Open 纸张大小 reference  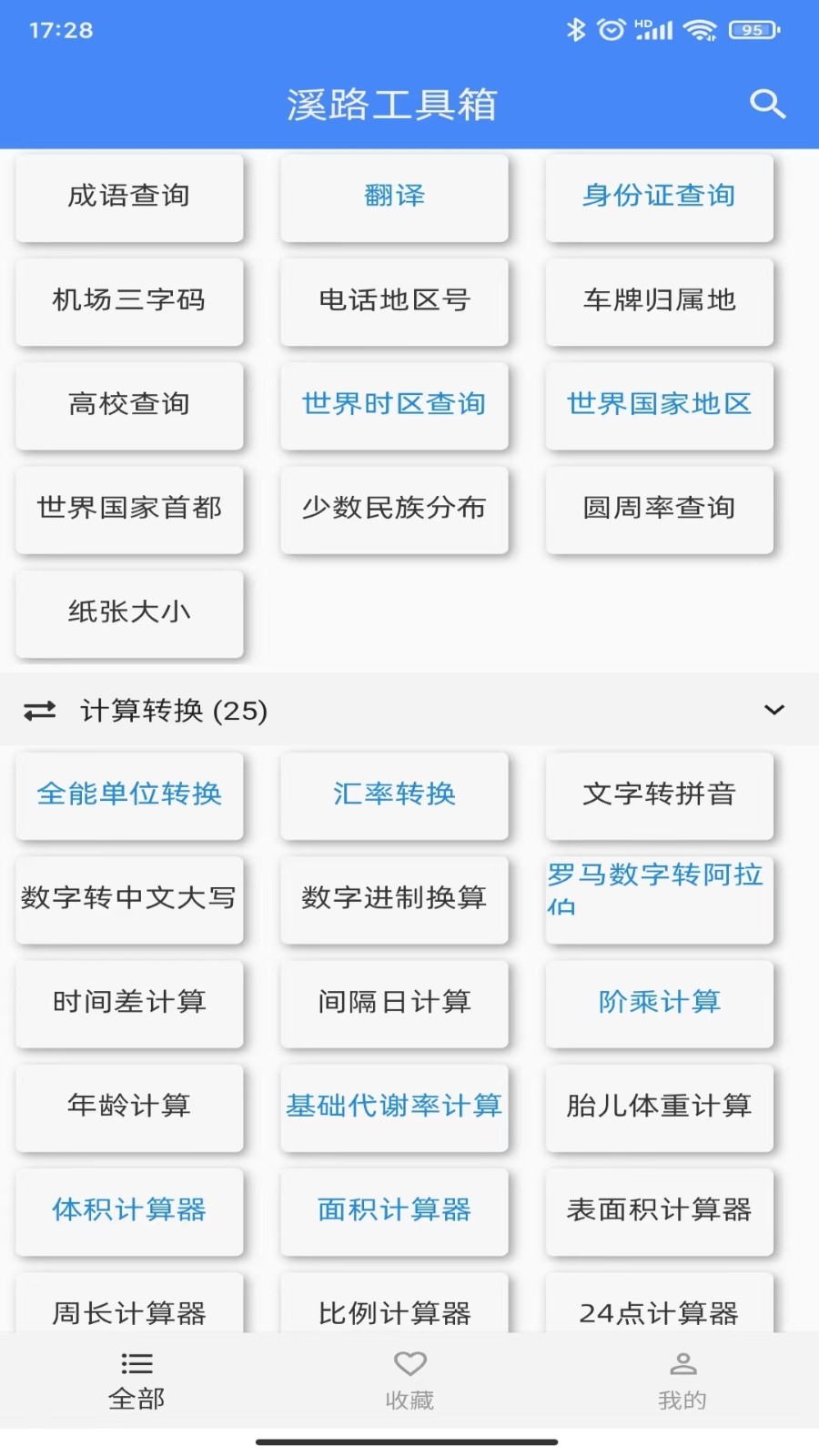pyautogui.click(x=129, y=612)
